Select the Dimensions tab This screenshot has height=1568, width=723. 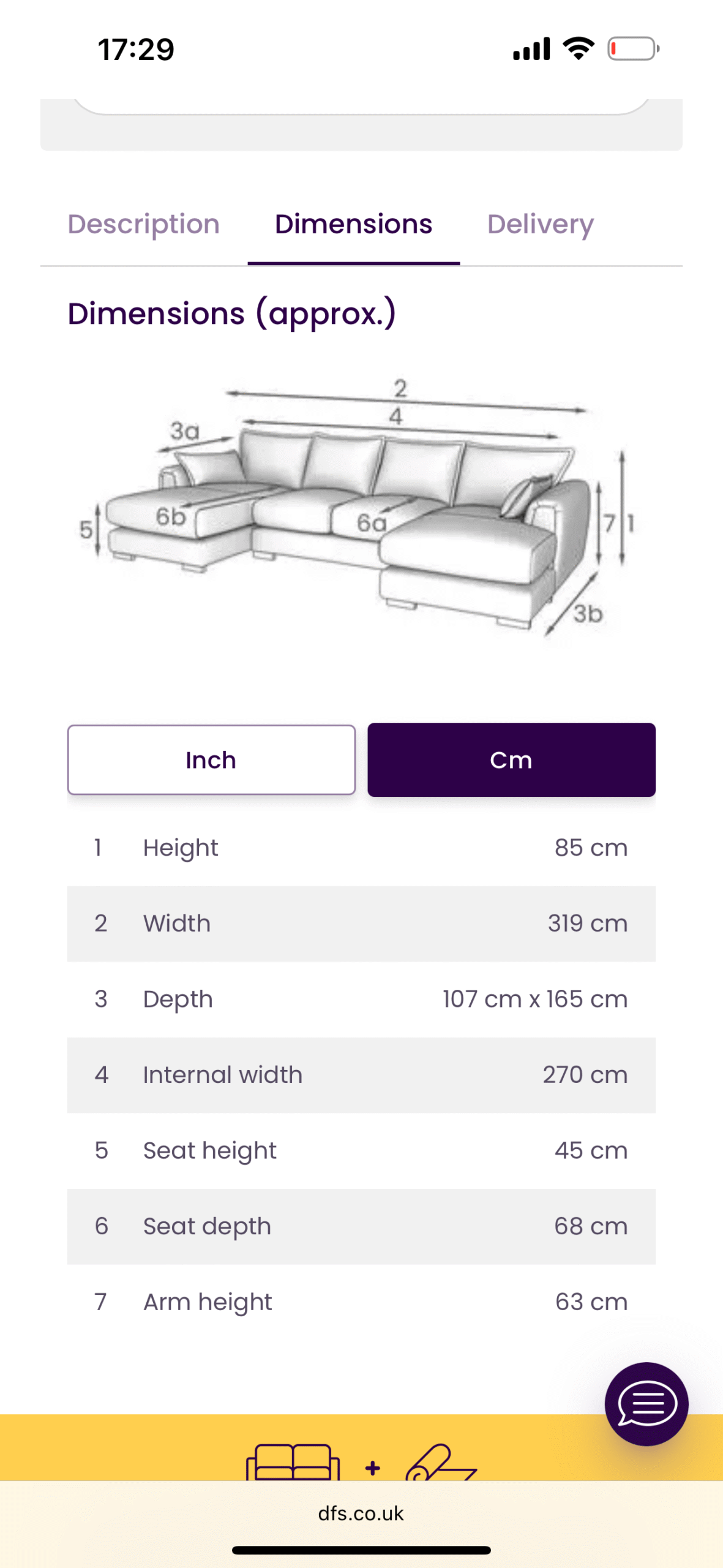353,224
